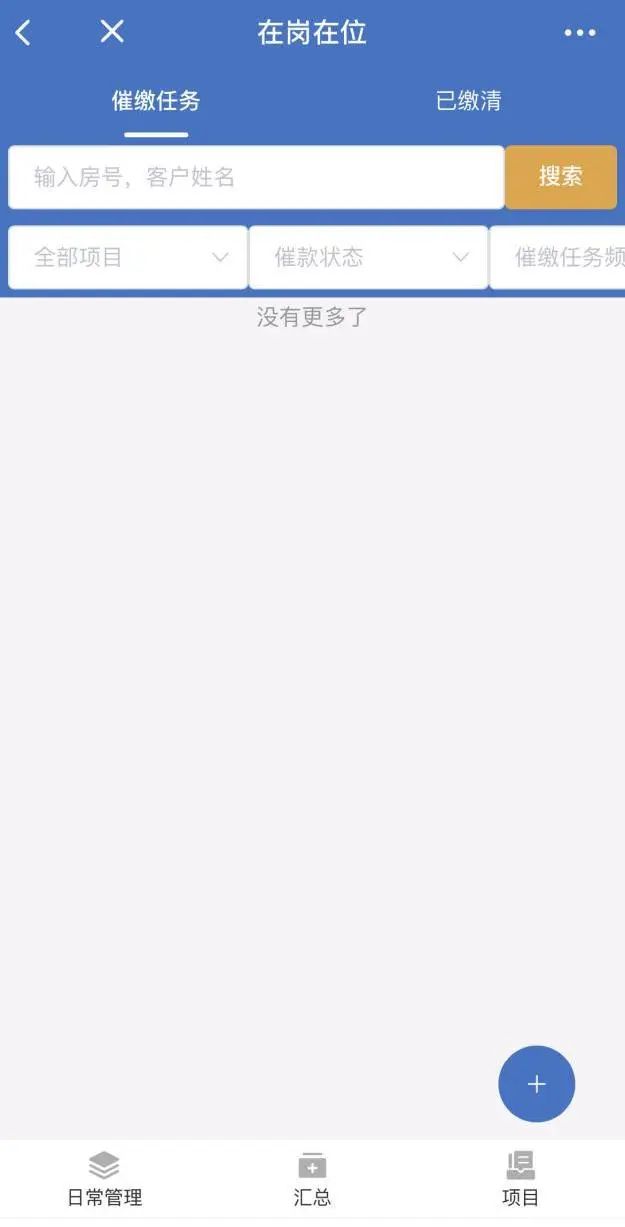Focus the 输入房号，客户姓名 search field

pyautogui.click(x=256, y=177)
